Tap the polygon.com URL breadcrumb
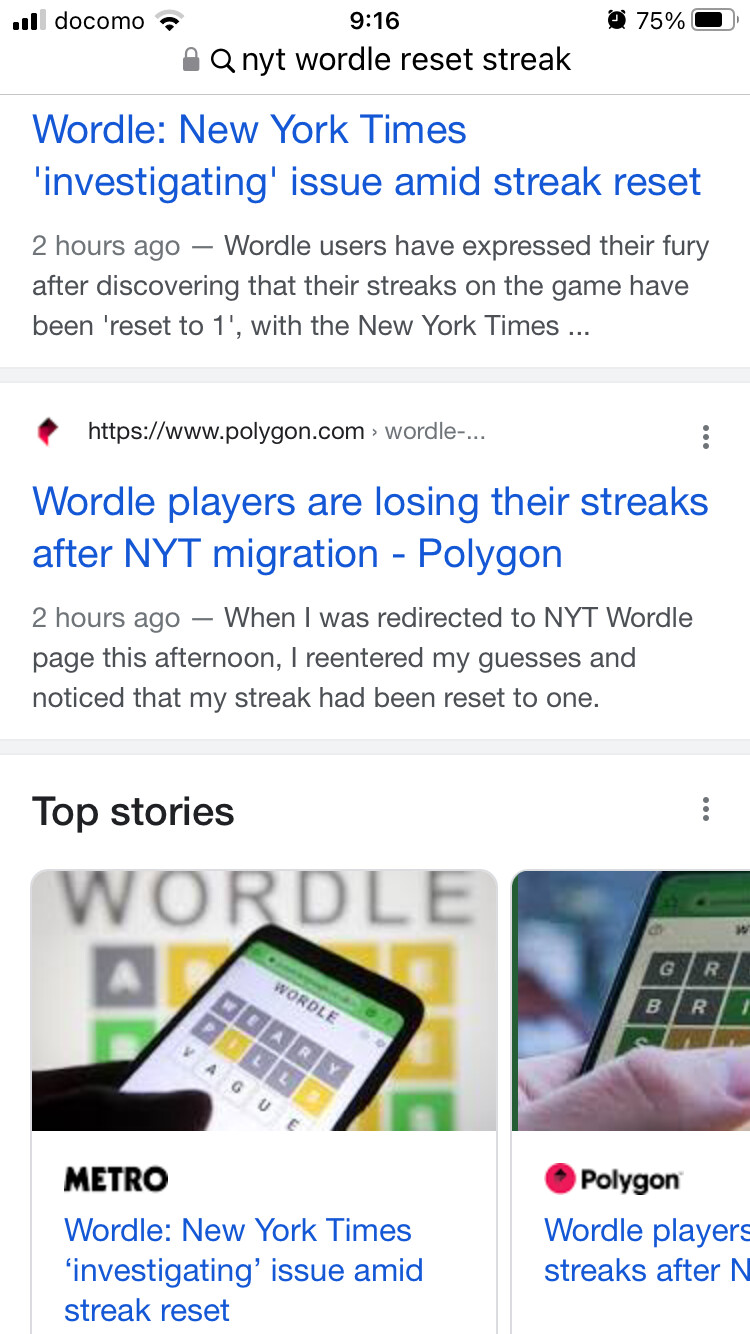This screenshot has width=750, height=1334. coord(286,432)
